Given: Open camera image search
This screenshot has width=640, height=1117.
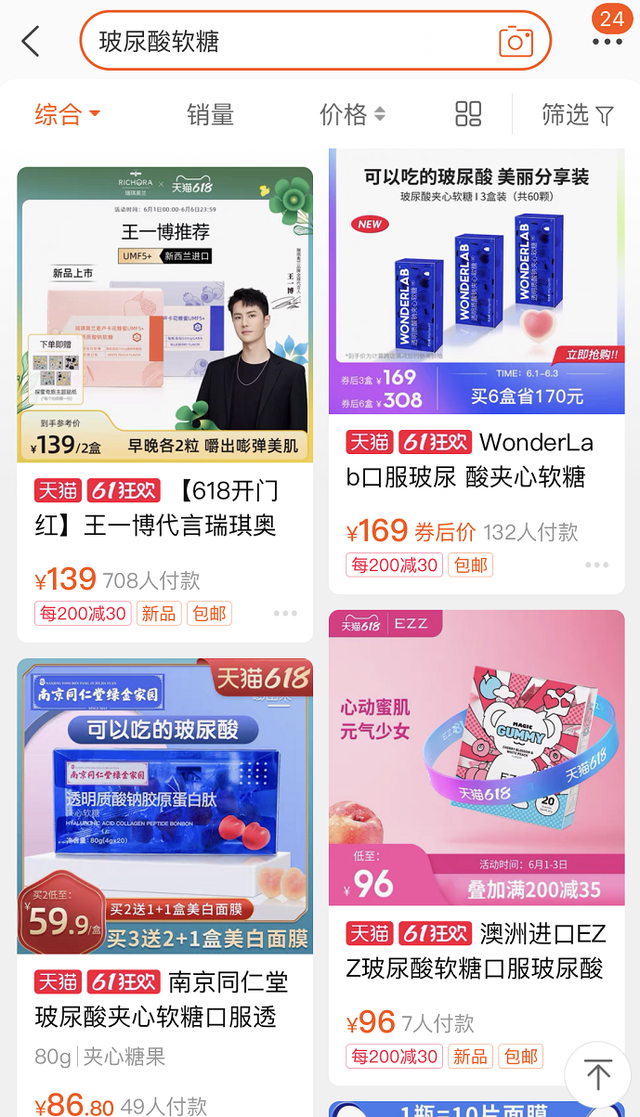Looking at the screenshot, I should (516, 41).
